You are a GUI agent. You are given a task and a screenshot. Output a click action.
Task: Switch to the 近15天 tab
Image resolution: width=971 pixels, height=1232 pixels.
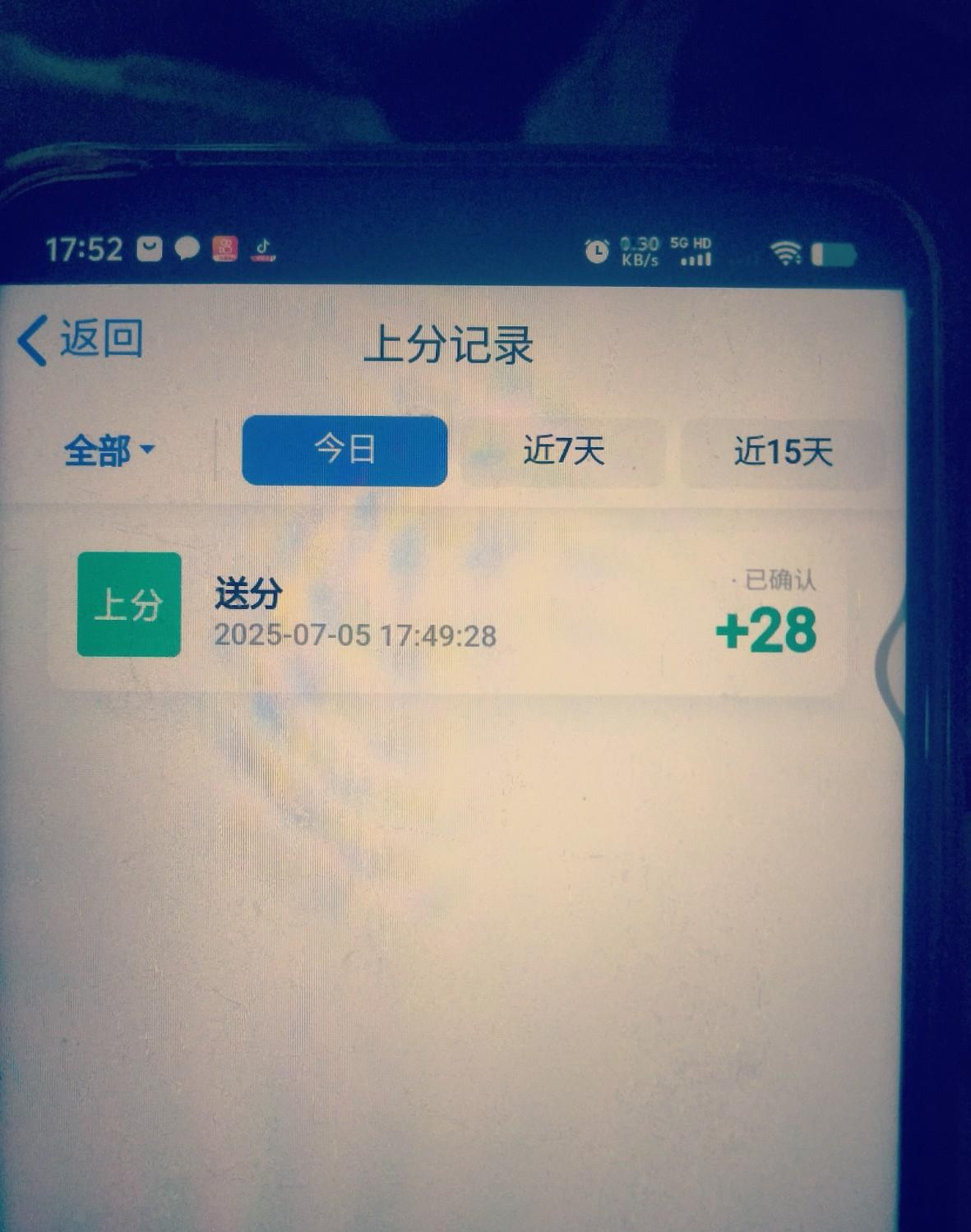click(x=782, y=451)
